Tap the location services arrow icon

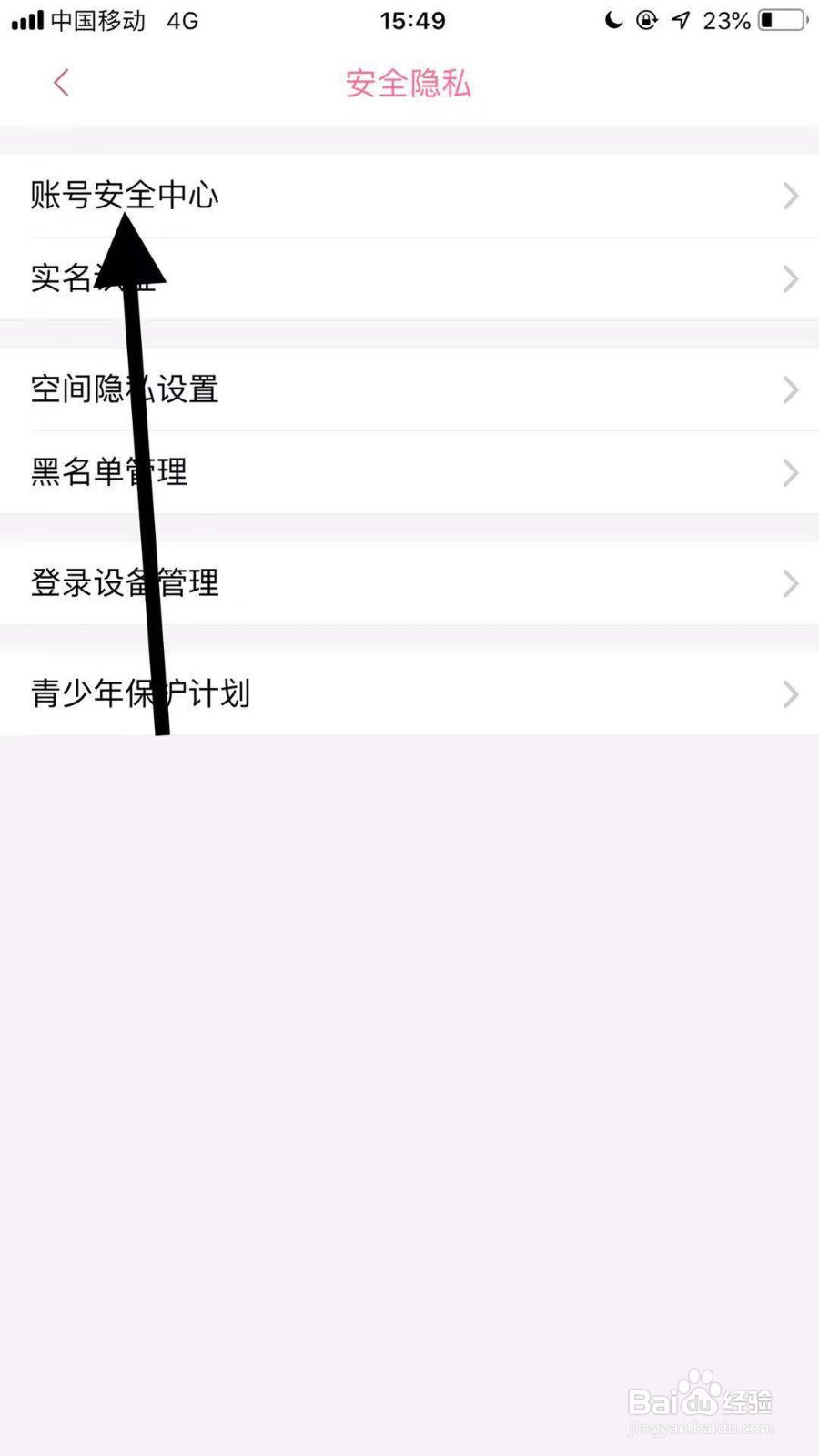pos(680,20)
